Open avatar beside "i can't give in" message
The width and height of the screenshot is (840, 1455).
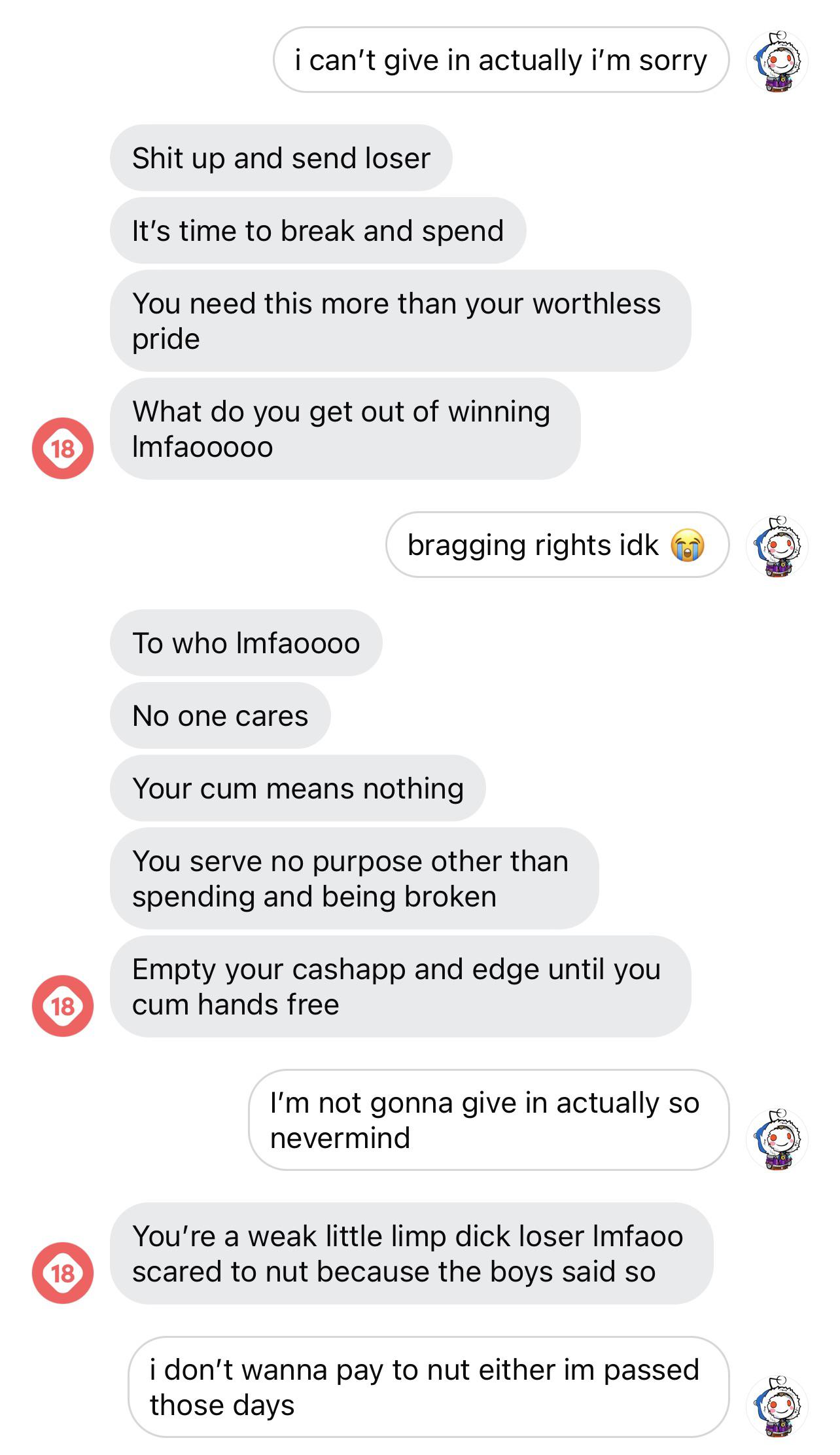777,62
